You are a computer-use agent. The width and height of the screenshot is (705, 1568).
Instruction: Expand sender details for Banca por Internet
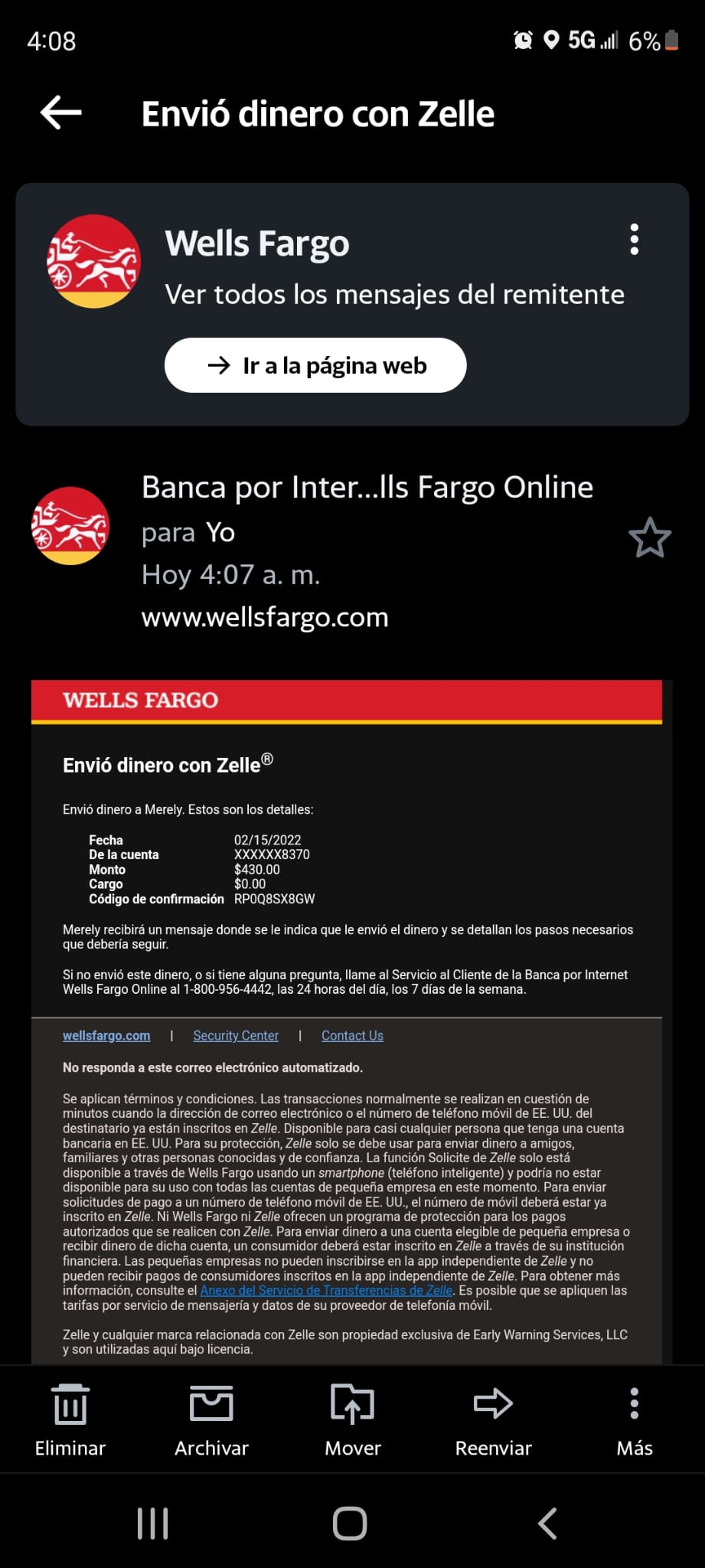pyautogui.click(x=367, y=487)
